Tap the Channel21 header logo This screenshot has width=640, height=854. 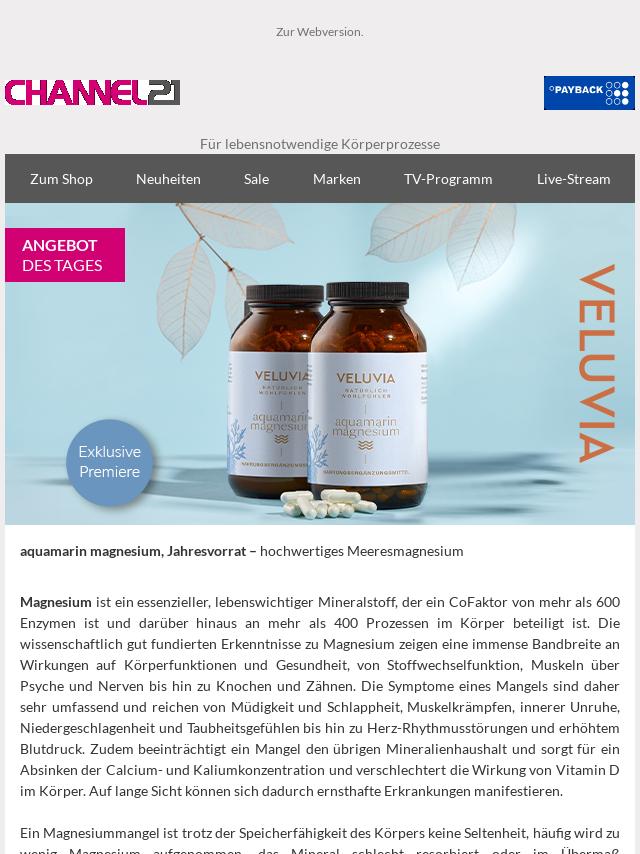93,93
